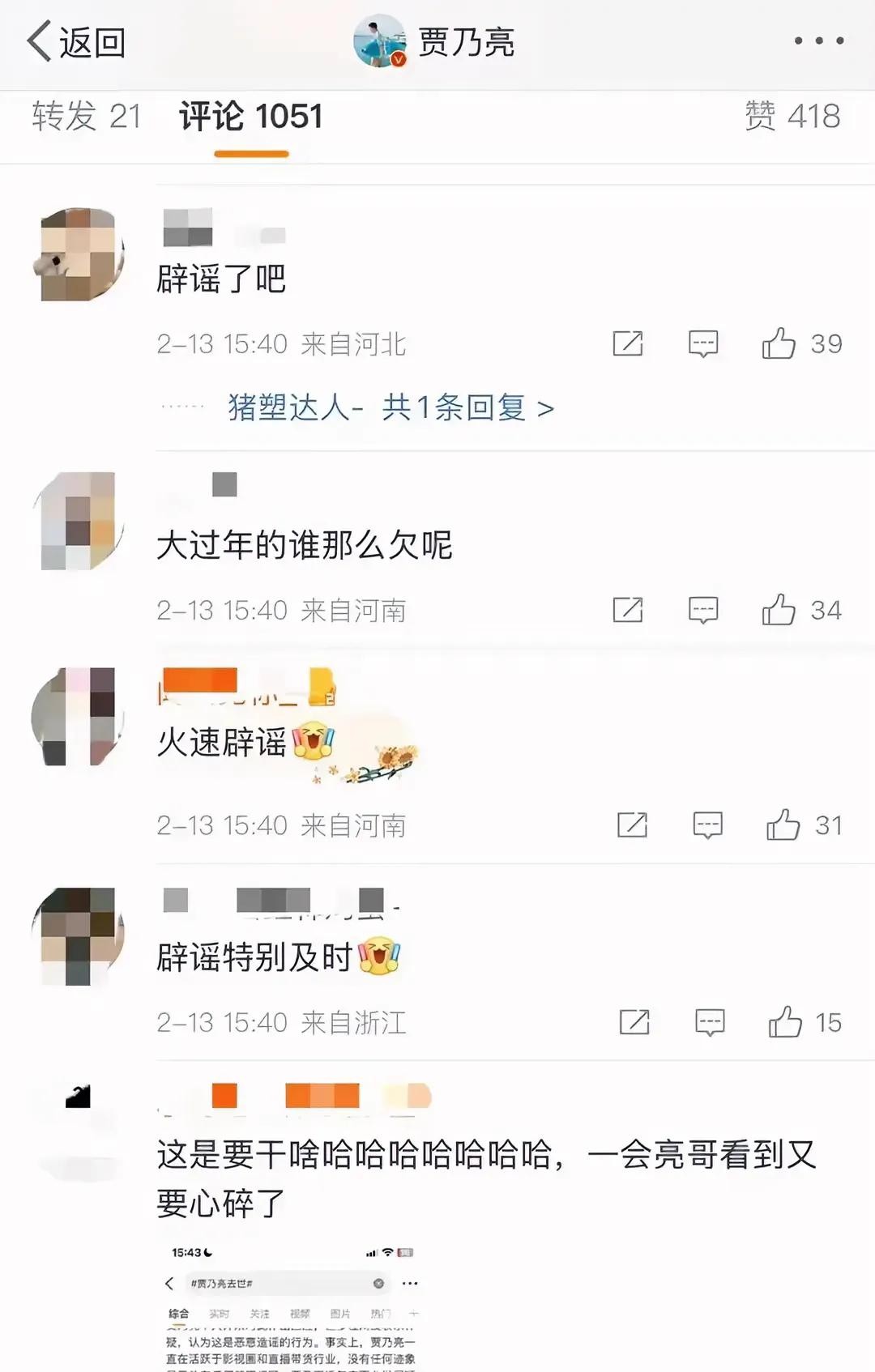Image resolution: width=875 pixels, height=1372 pixels.
Task: Open the three-dot overflow menu
Action: 818,40
